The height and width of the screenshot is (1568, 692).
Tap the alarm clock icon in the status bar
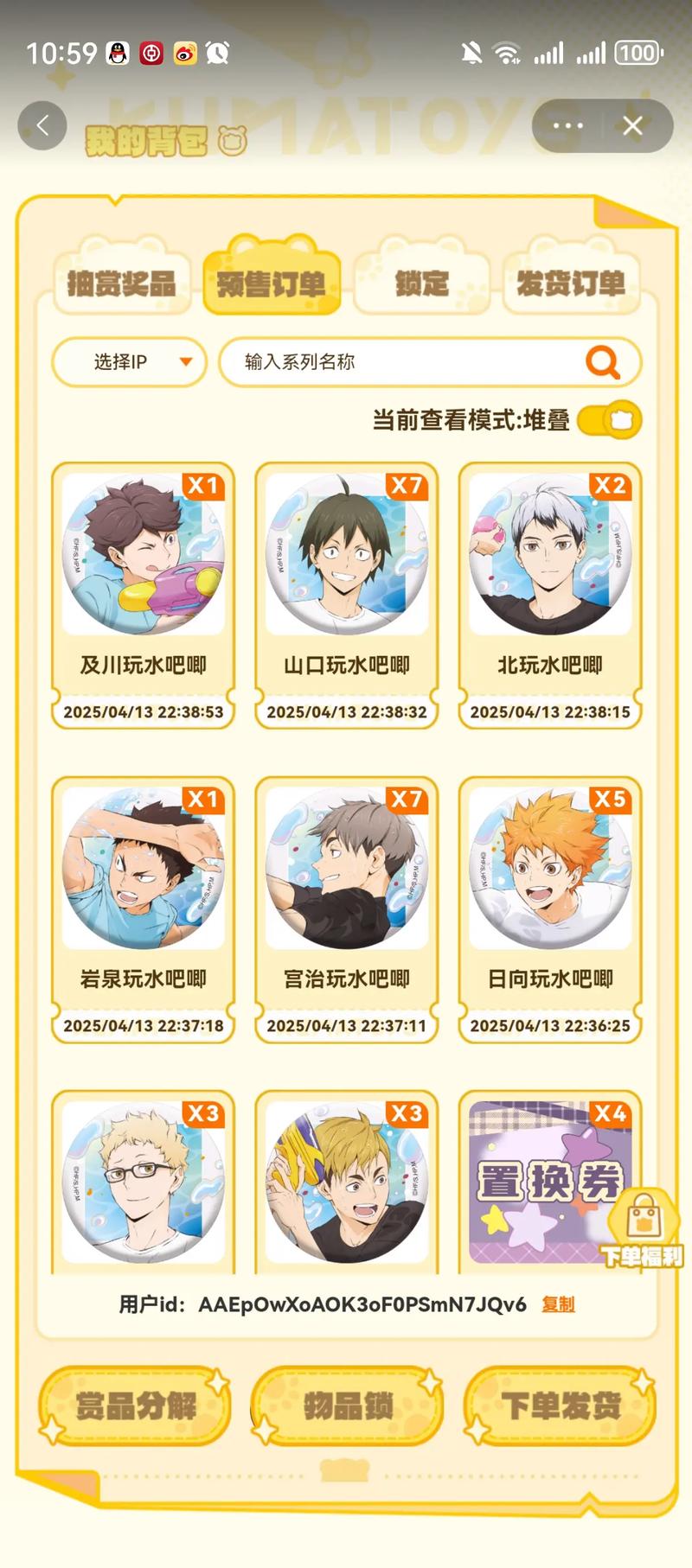(218, 53)
